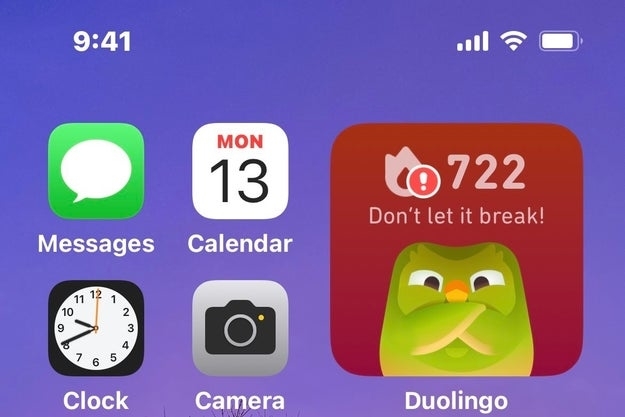Open the Messages app
The height and width of the screenshot is (417, 625).
point(96,172)
